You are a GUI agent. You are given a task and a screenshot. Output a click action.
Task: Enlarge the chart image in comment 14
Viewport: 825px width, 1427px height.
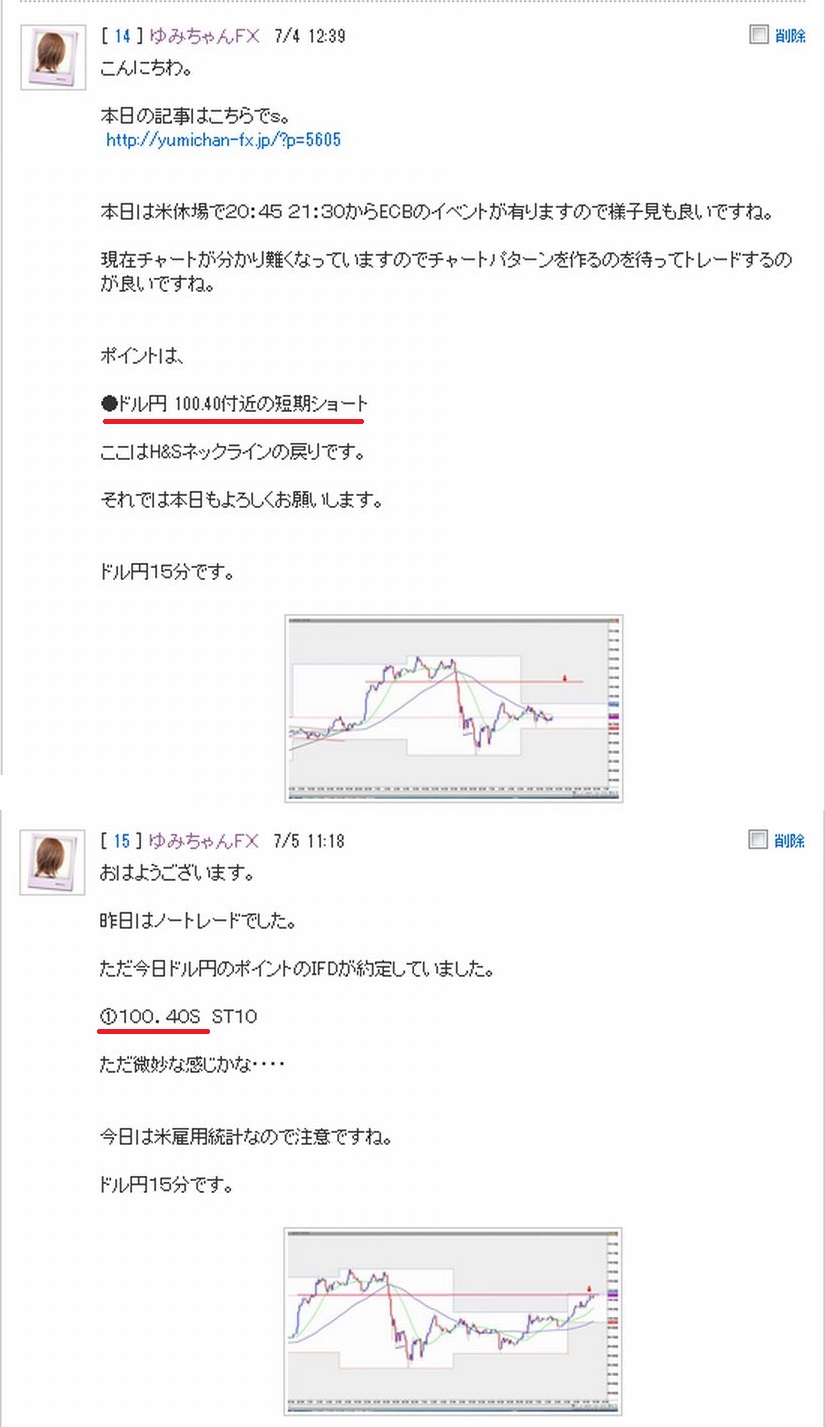tap(454, 708)
